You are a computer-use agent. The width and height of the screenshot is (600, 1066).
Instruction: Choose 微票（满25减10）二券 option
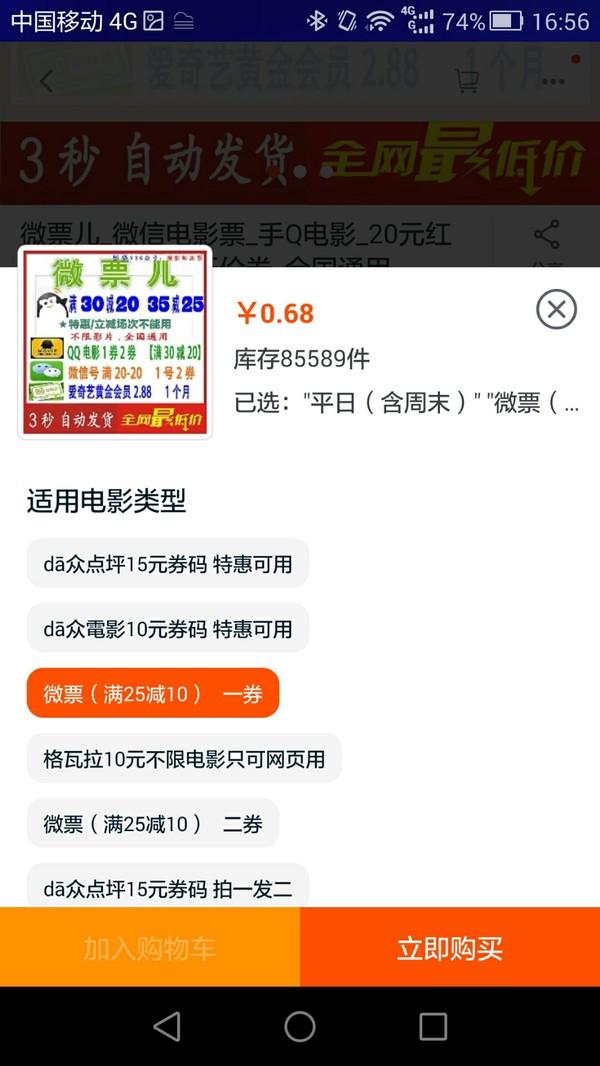tap(152, 823)
